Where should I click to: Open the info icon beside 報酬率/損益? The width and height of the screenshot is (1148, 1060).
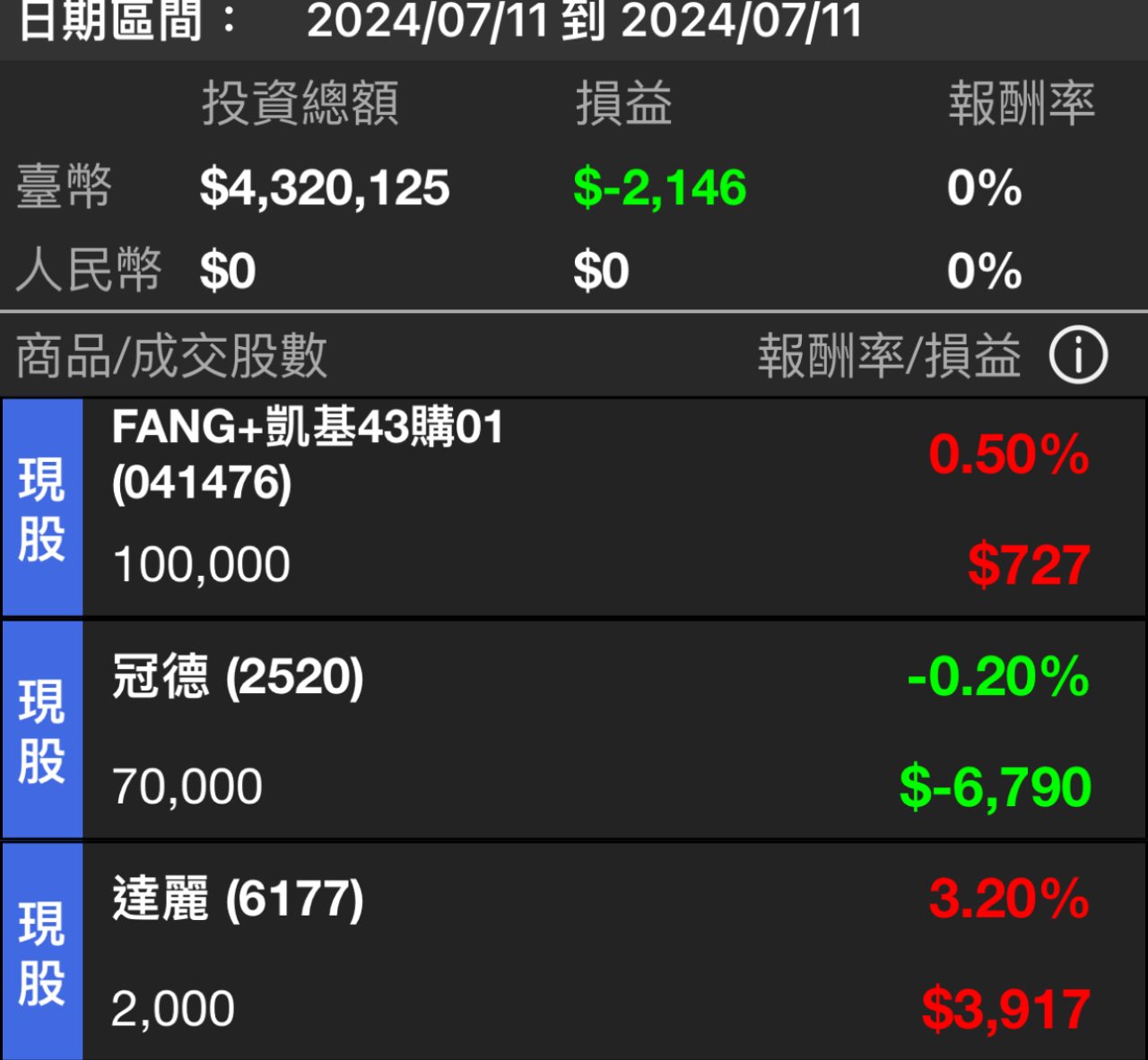[x=1078, y=356]
